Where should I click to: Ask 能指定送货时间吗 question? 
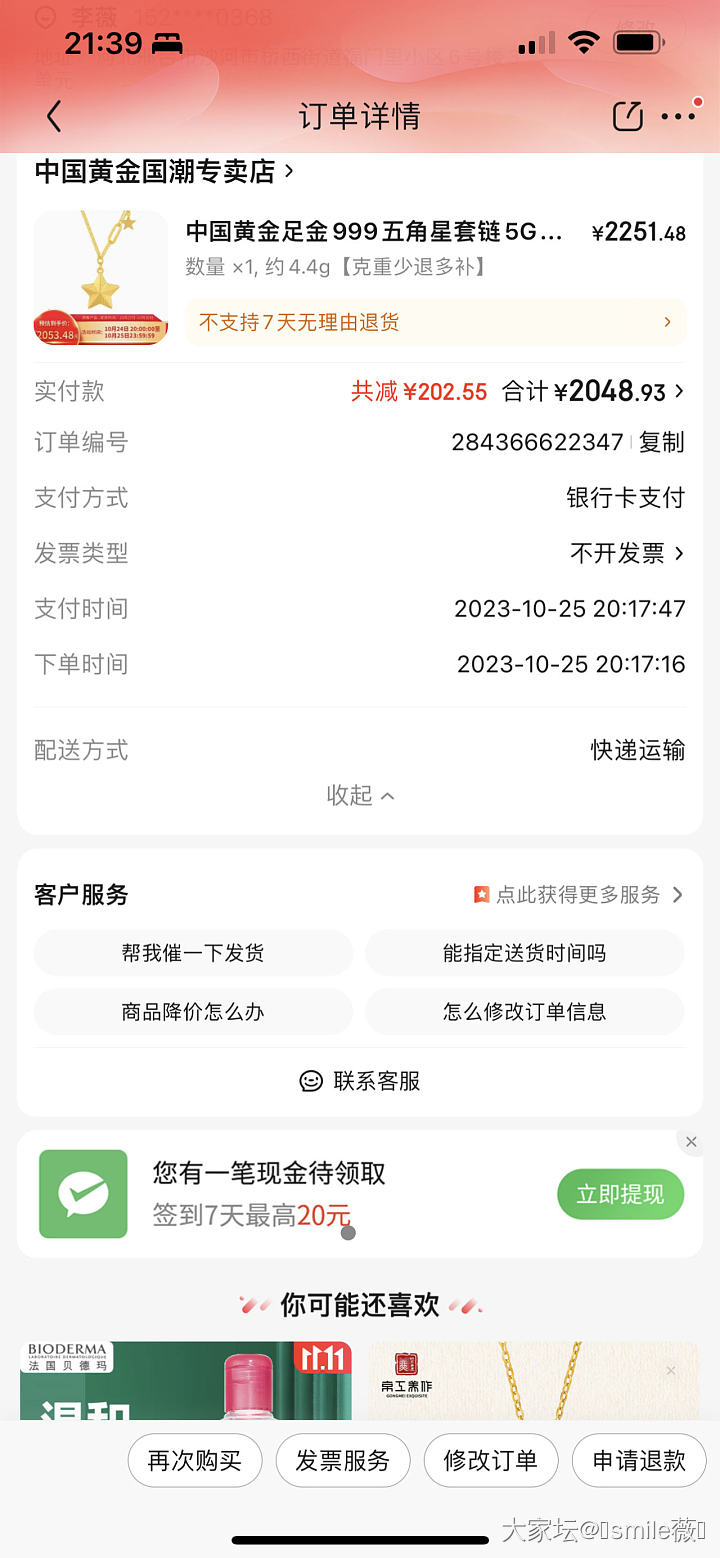click(x=524, y=953)
